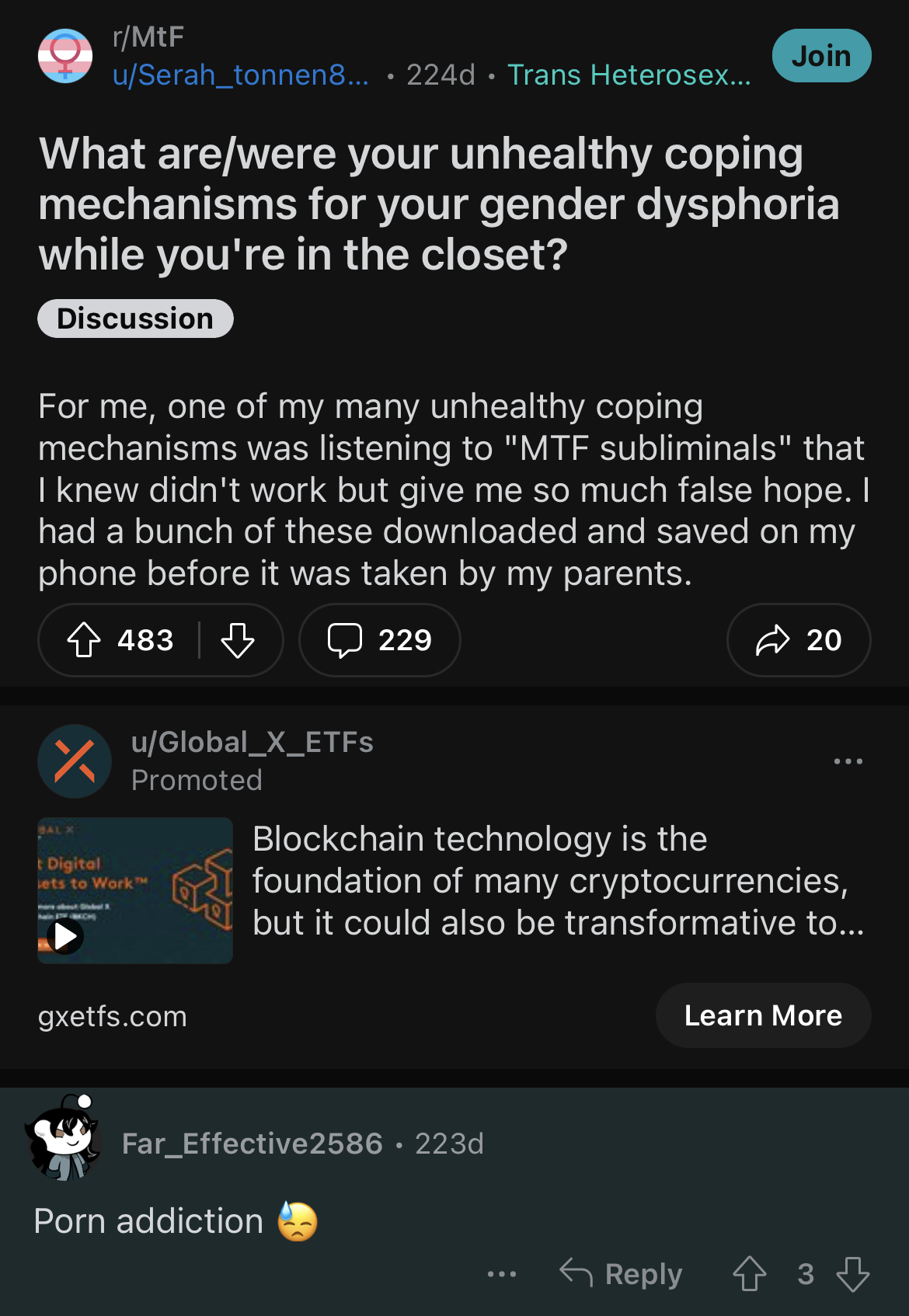
Task: Tap Learn More on the ad
Action: 763,1015
